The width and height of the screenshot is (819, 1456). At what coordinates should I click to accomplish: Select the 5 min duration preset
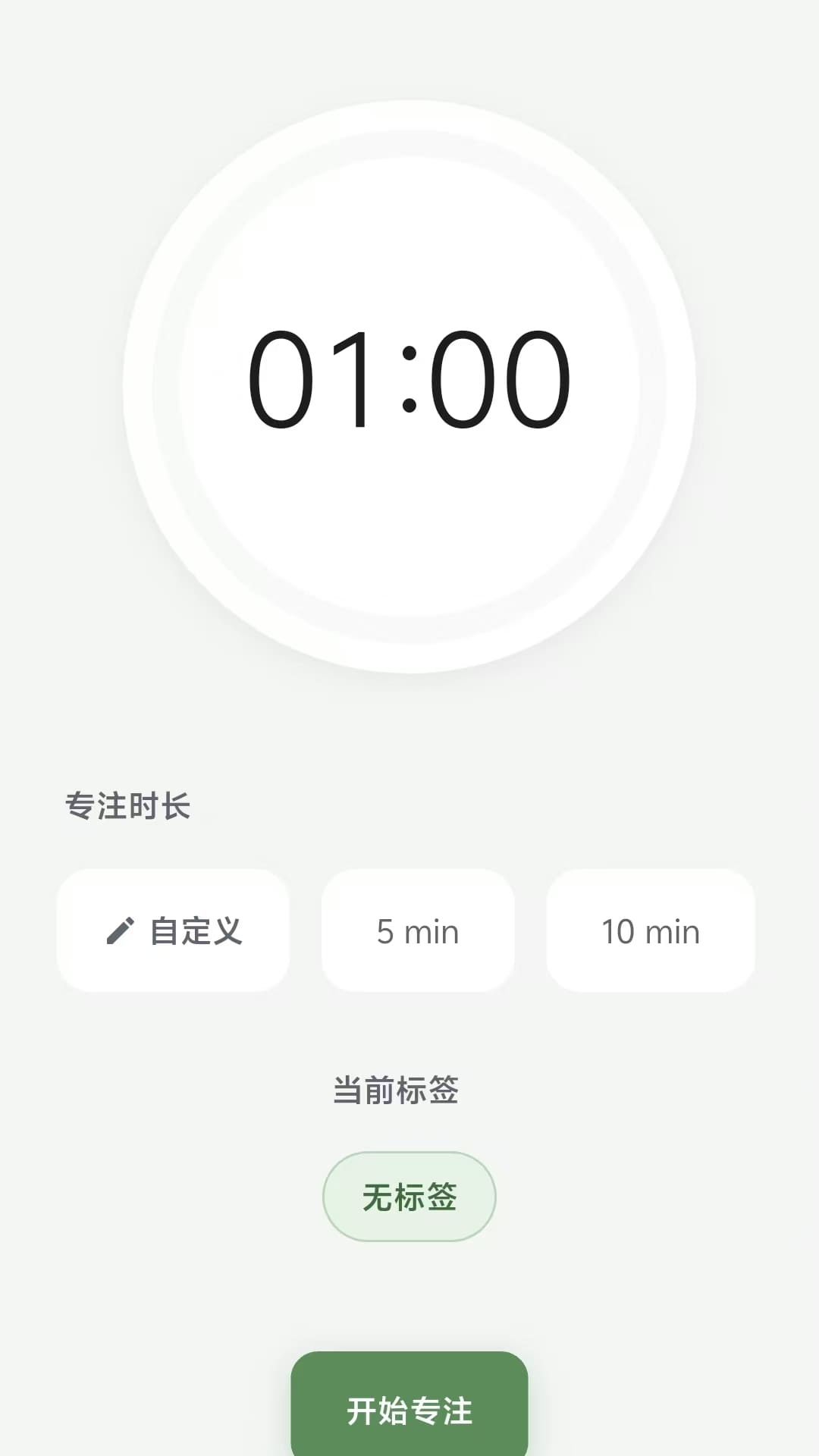click(x=416, y=930)
